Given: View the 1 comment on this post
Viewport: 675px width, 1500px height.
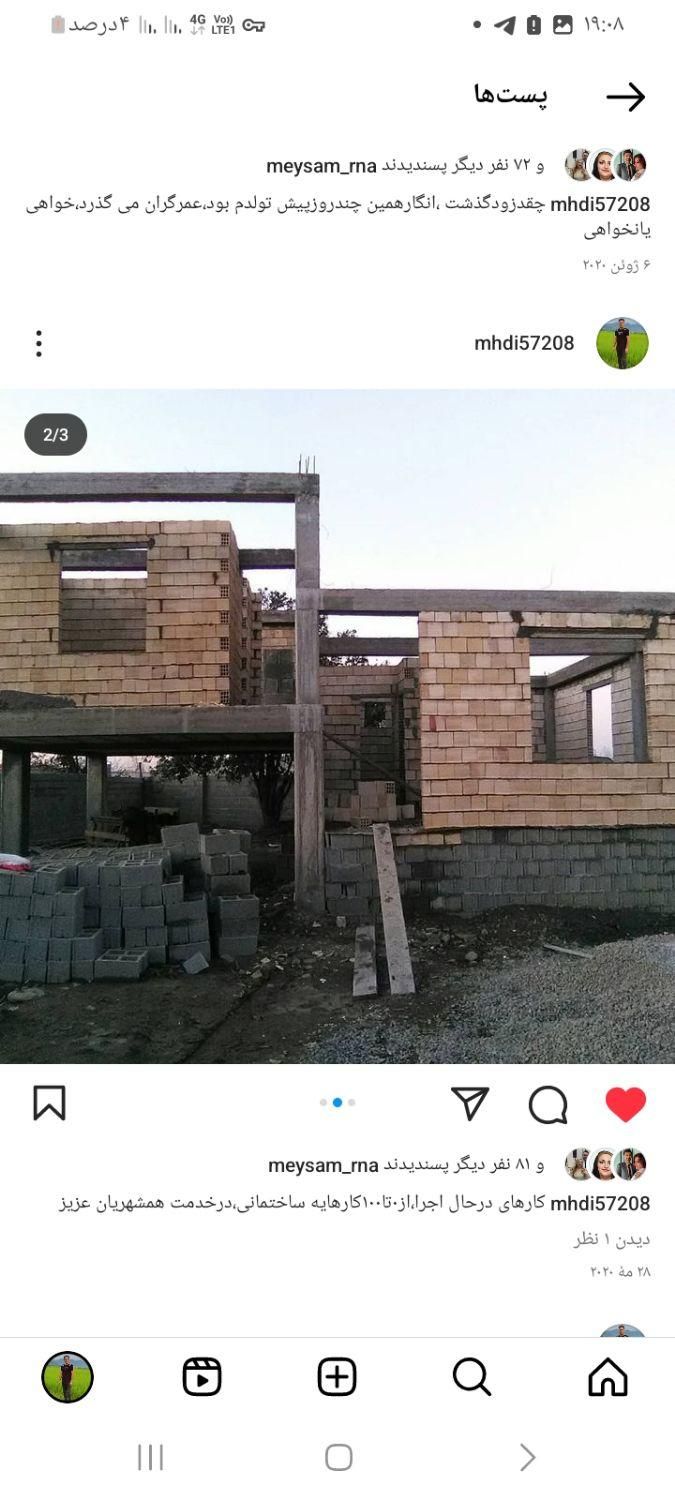Looking at the screenshot, I should [x=612, y=1239].
